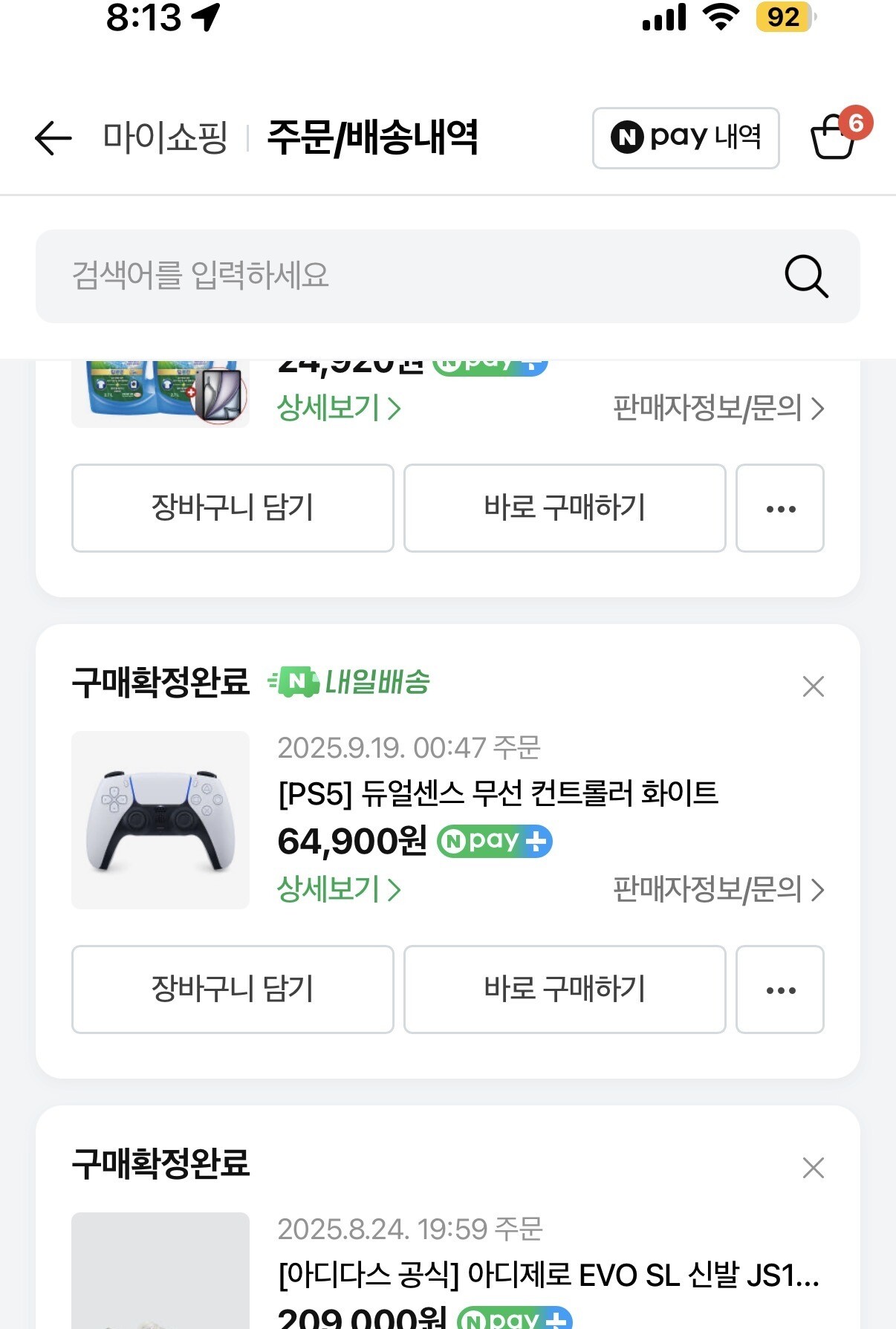The image size is (896, 1329).
Task: Open 상세보기 for the PS5 controller order
Action: 339,889
